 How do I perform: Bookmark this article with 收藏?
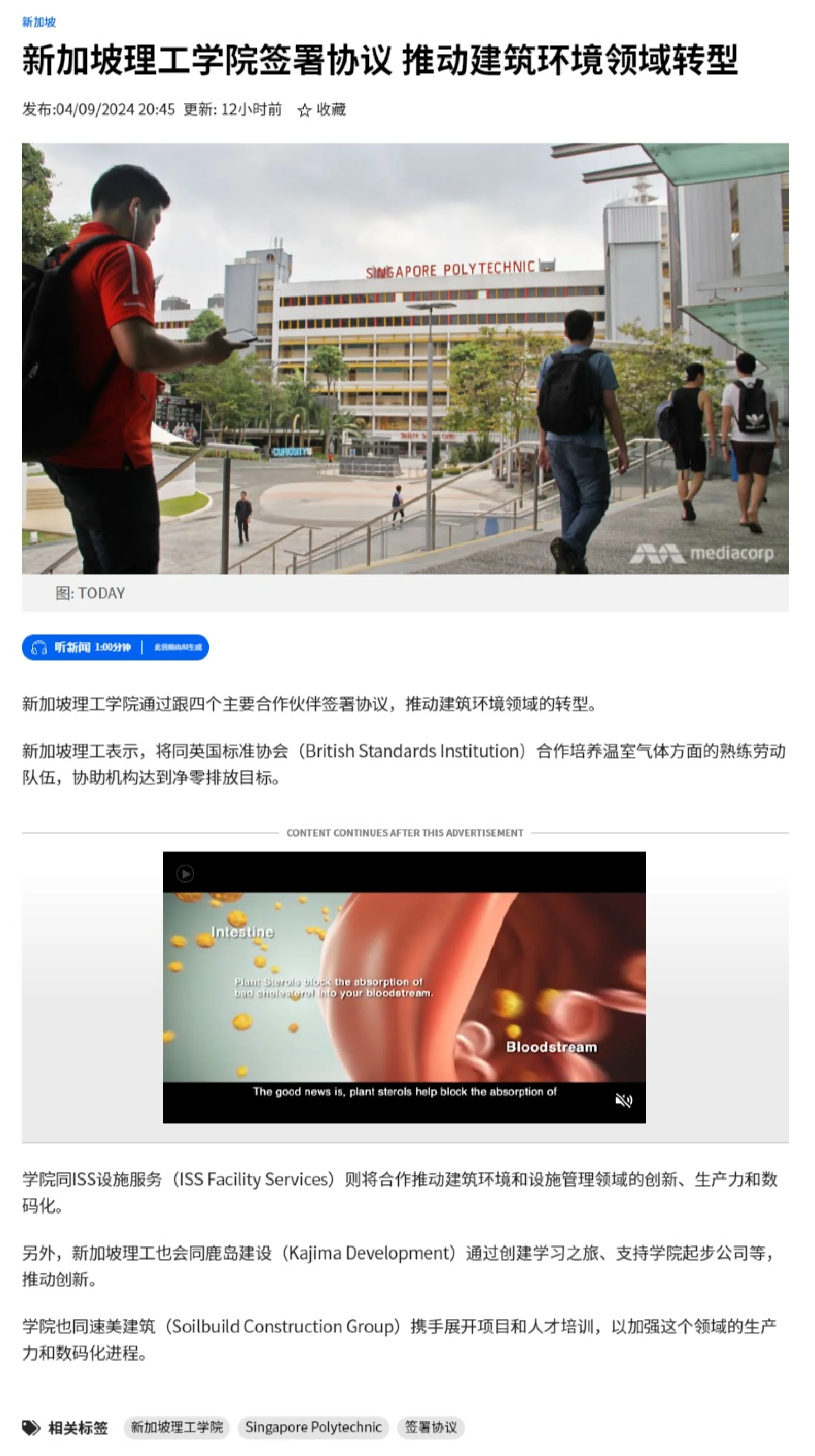[x=321, y=110]
